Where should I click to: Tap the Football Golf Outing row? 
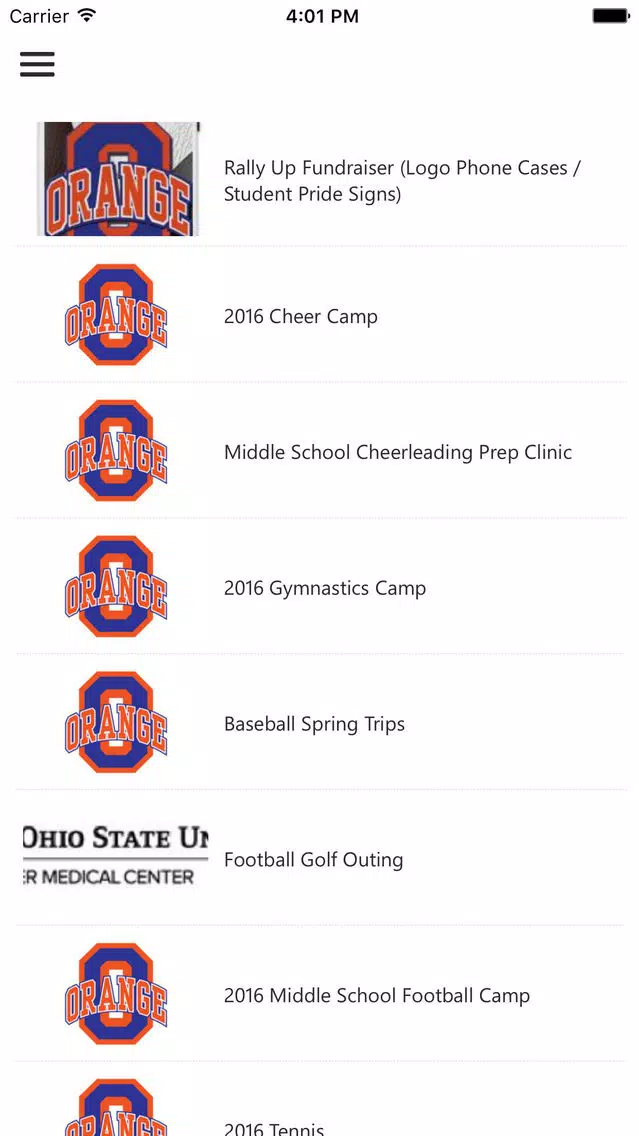[x=320, y=858]
